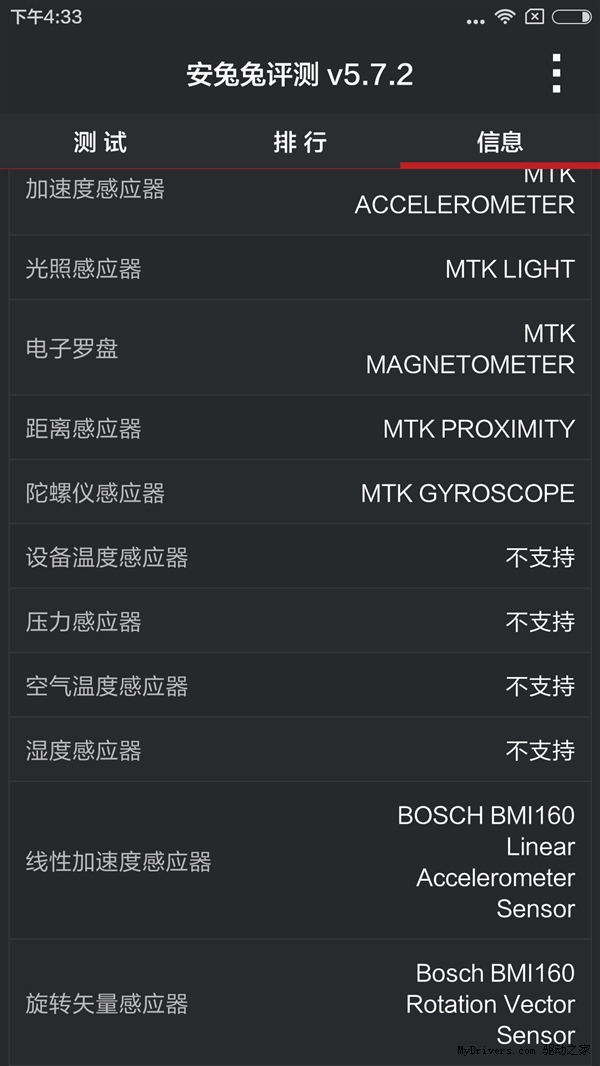Viewport: 600px width, 1066px height.
Task: Select the 信息 tab
Action: (x=500, y=142)
